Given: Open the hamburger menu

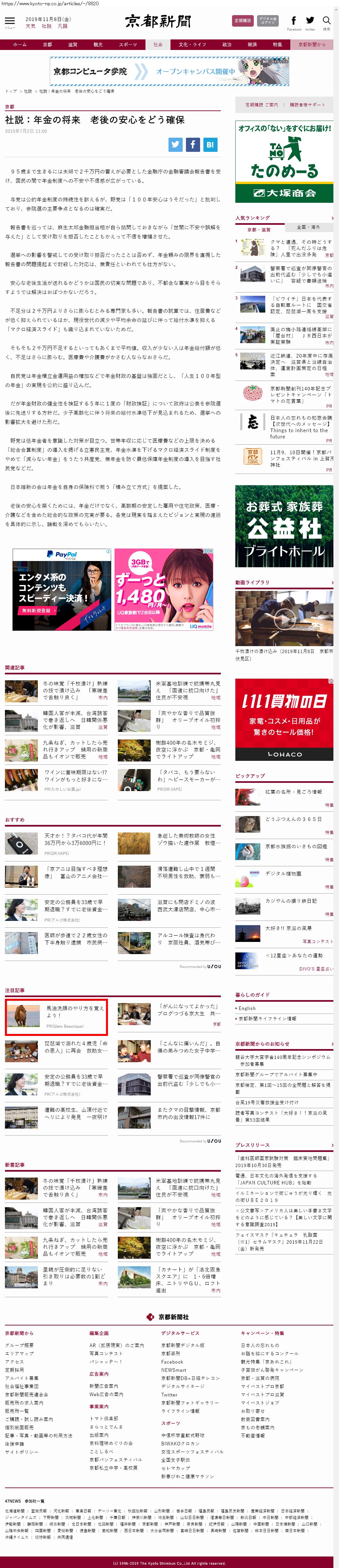Looking at the screenshot, I should click(9, 21).
